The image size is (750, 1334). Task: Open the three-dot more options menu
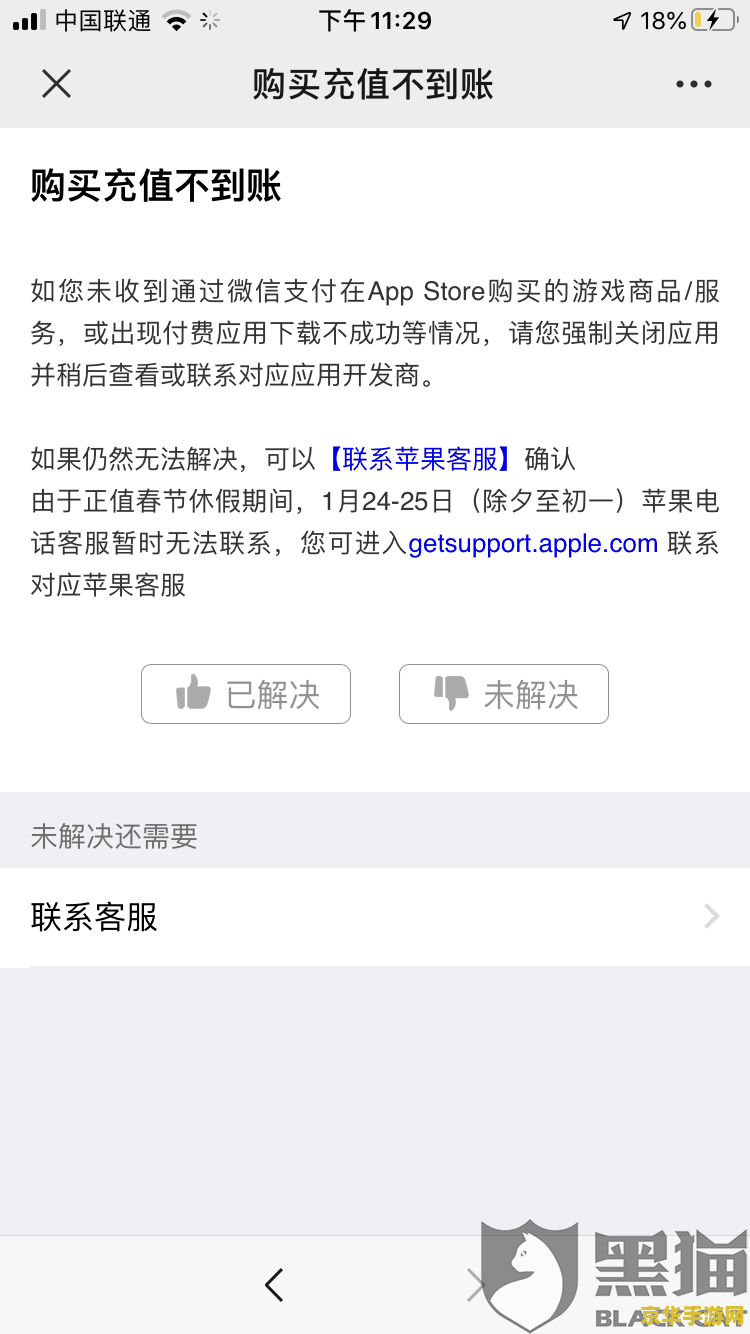point(693,84)
